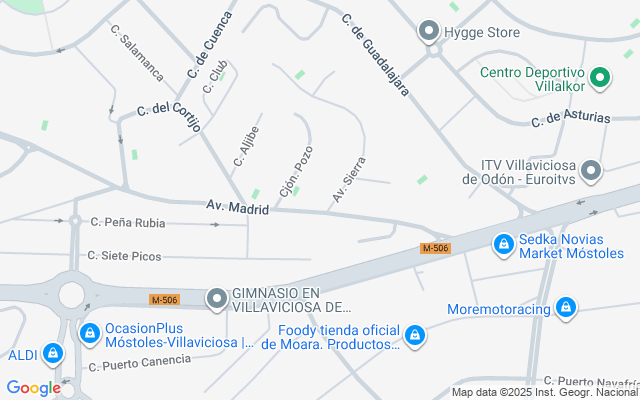Open the Foody tienda oficial marker
This screenshot has width=640, height=400.
pos(415,336)
